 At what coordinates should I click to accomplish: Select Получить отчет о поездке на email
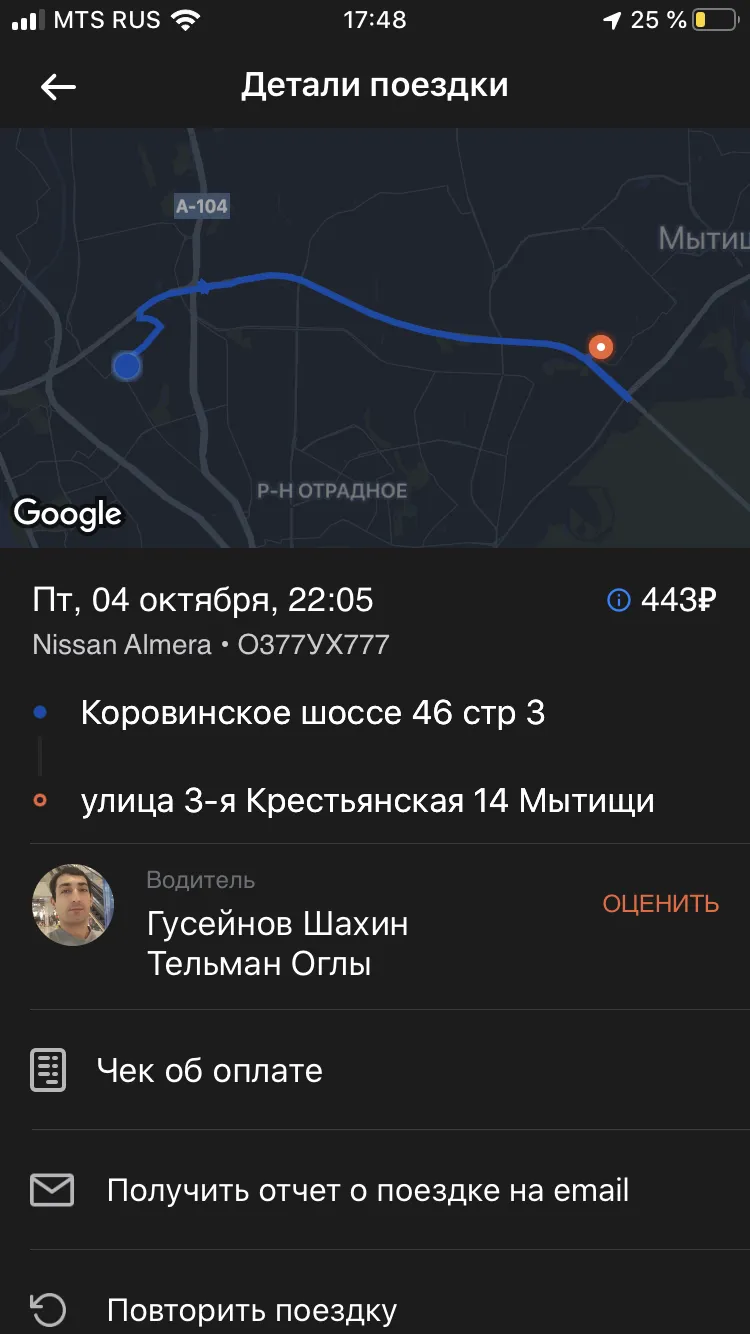tap(375, 1190)
